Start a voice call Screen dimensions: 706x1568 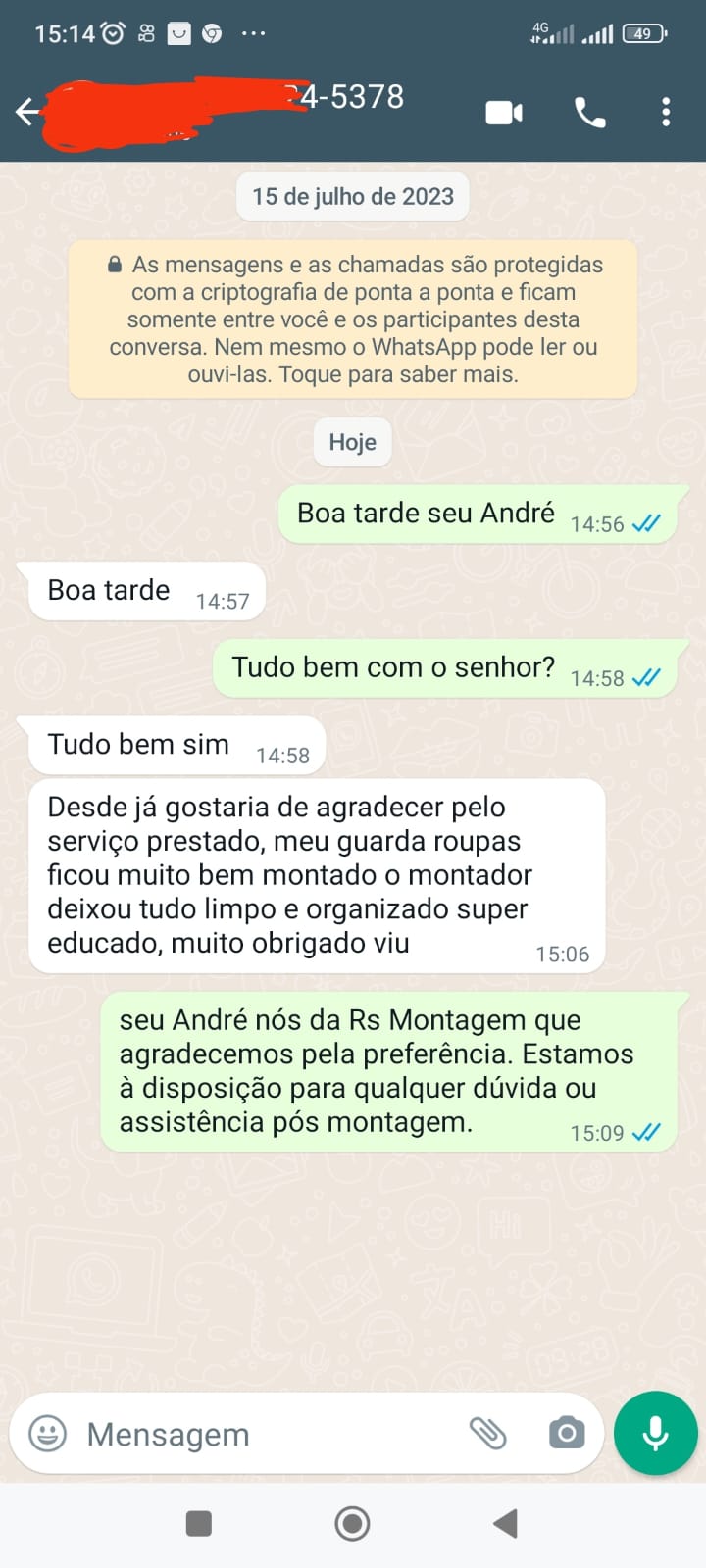pos(589,113)
